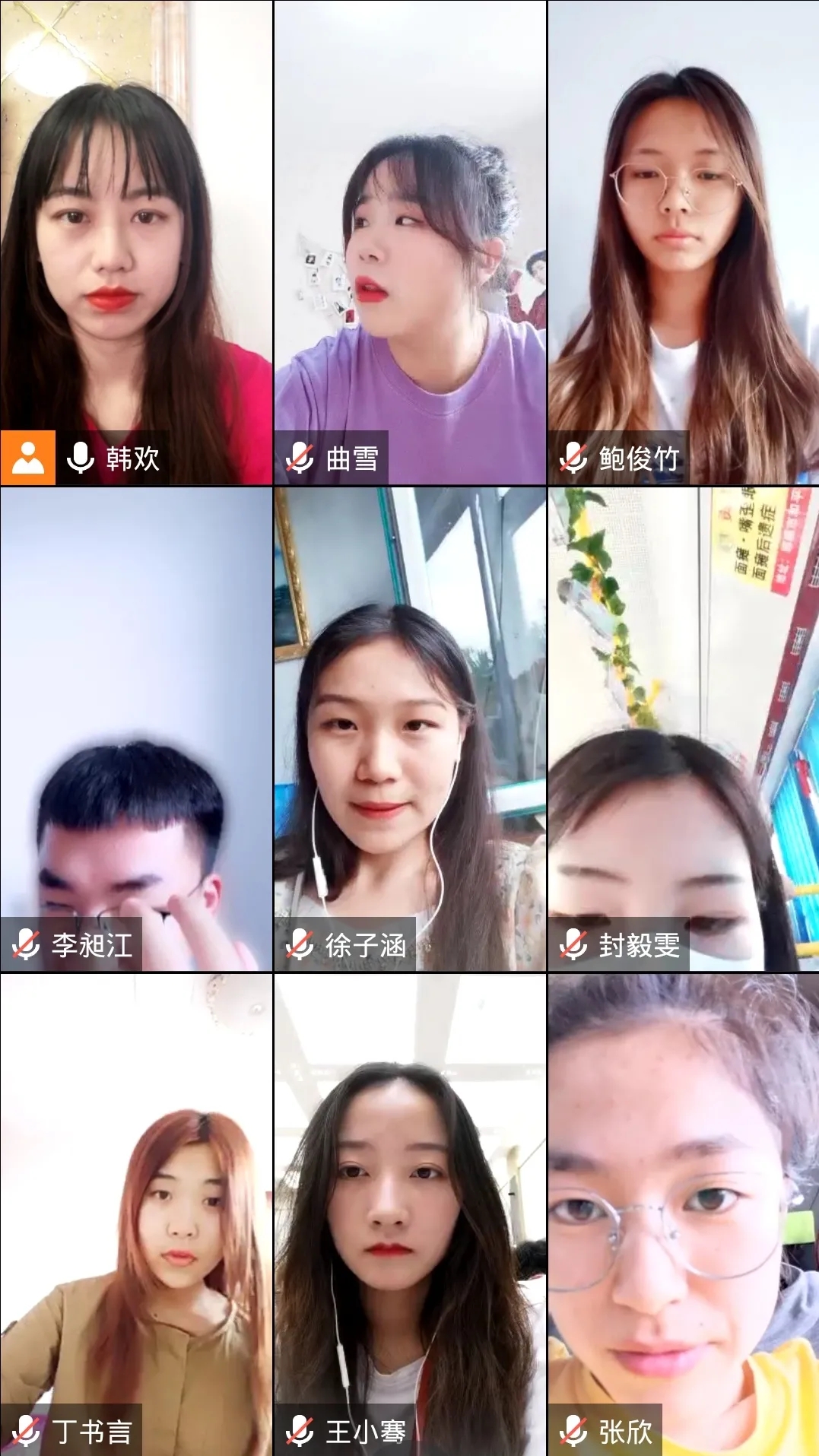Tap the video tile labeled 李昶江
The width and height of the screenshot is (819, 1456).
[x=136, y=728]
